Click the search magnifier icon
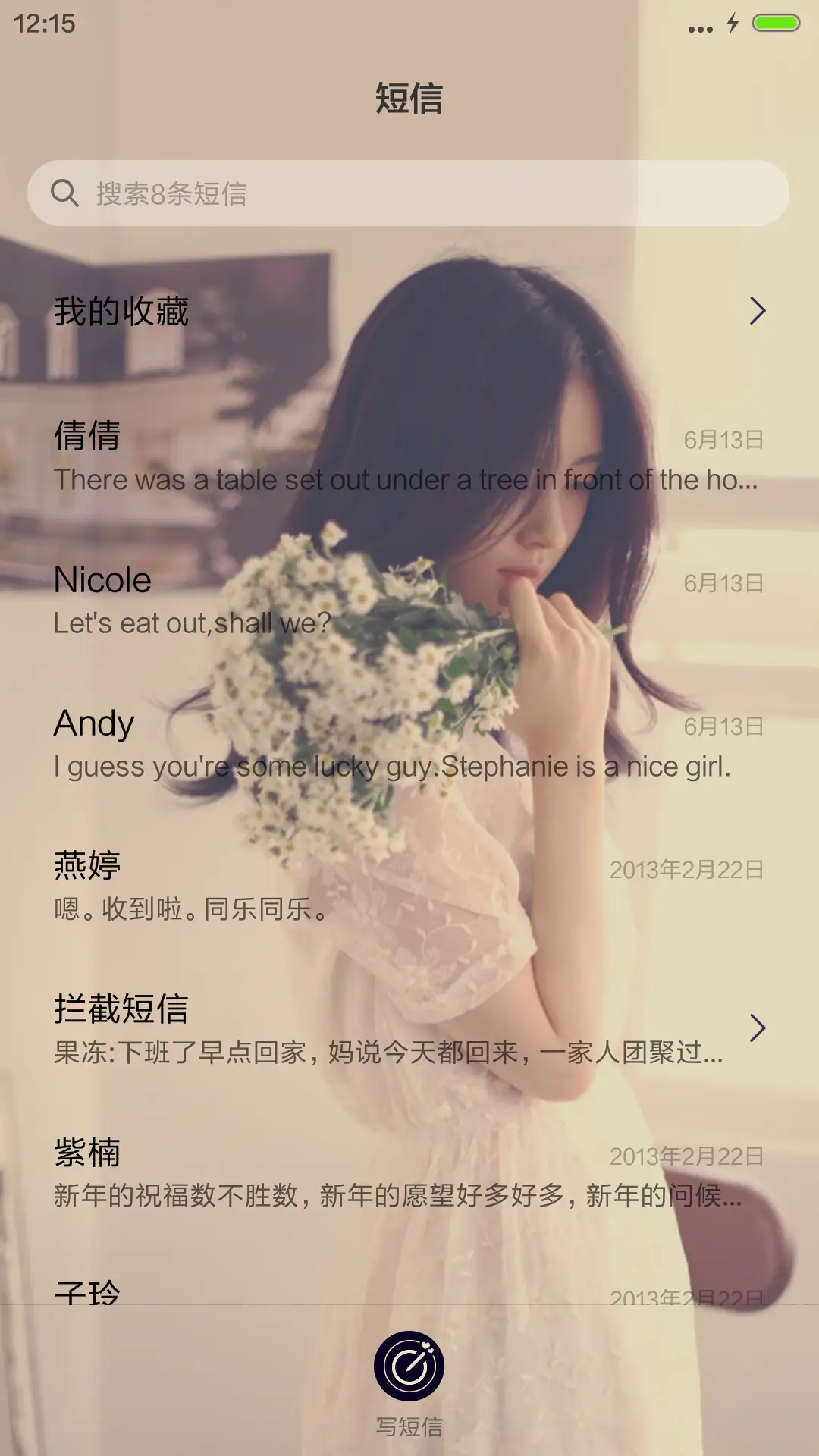The width and height of the screenshot is (819, 1456). coord(67,193)
